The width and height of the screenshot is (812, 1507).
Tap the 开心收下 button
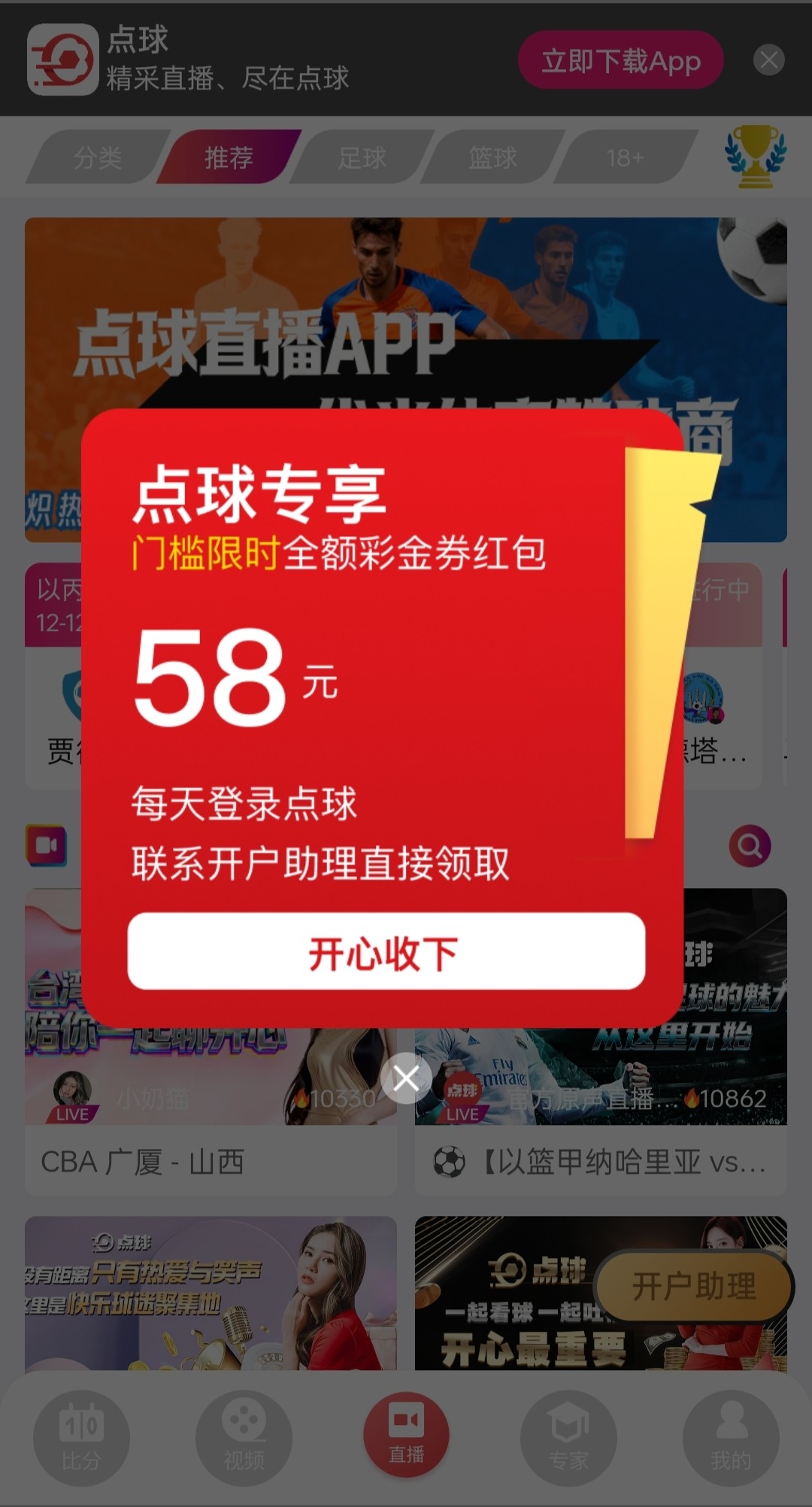[386, 952]
